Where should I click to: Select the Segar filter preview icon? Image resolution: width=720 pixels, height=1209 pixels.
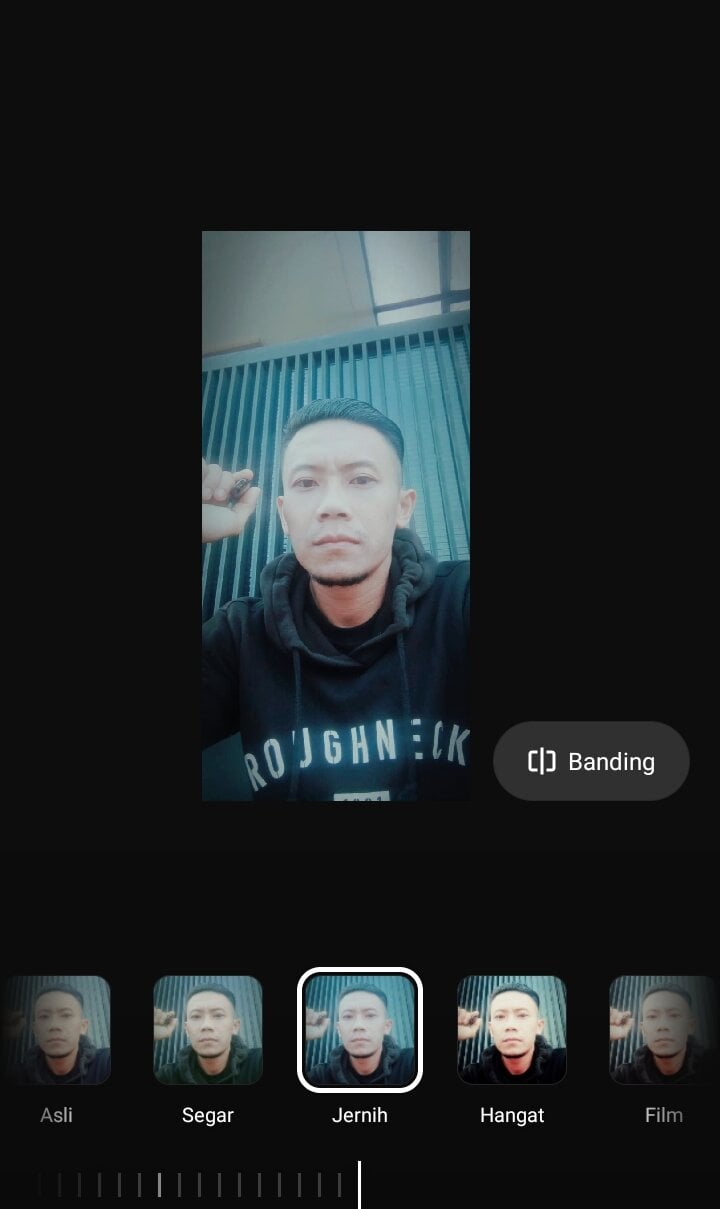click(x=208, y=1030)
